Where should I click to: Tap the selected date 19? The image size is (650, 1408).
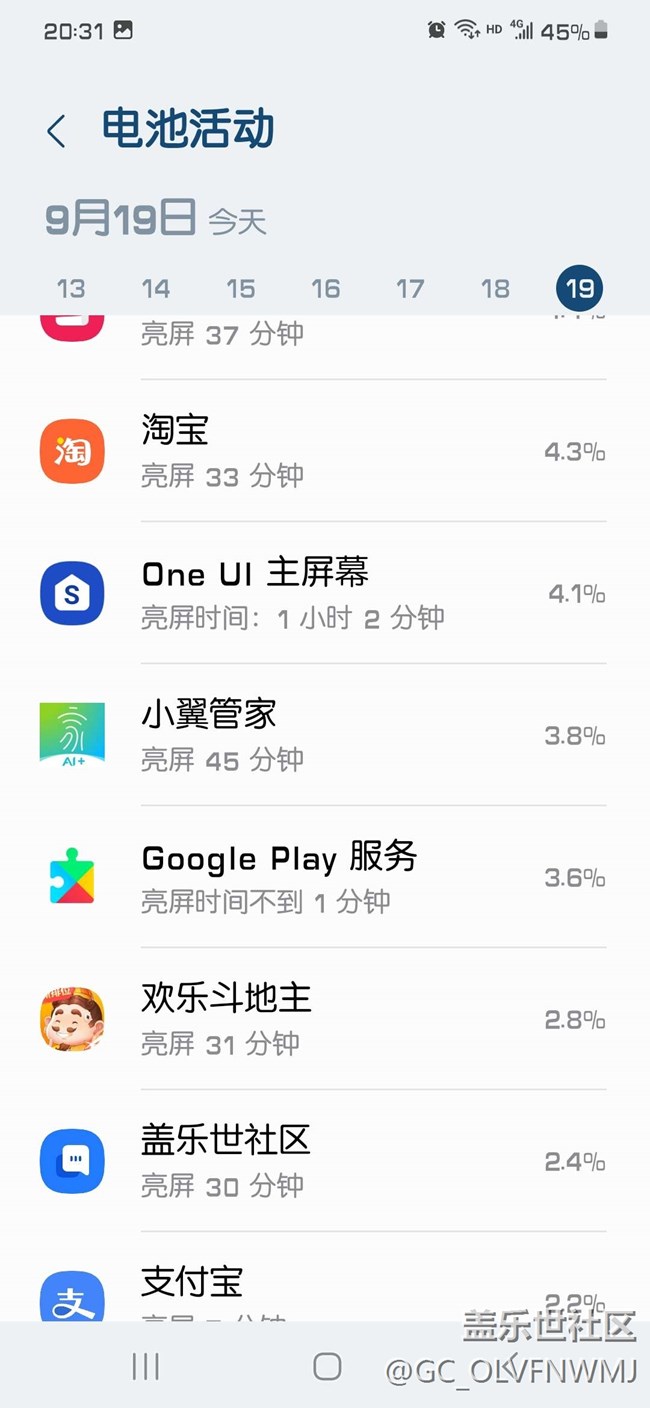[x=580, y=289]
